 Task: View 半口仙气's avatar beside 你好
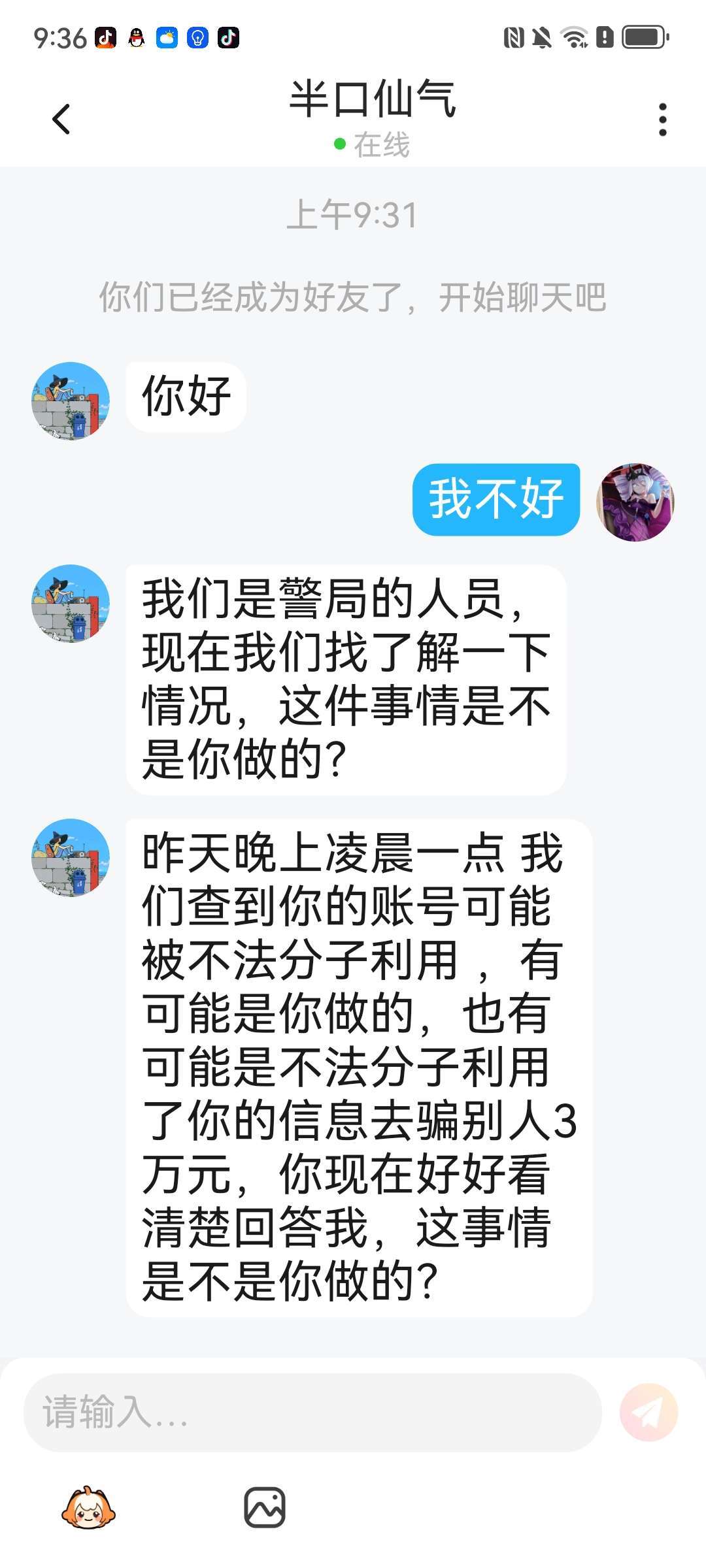click(x=71, y=400)
